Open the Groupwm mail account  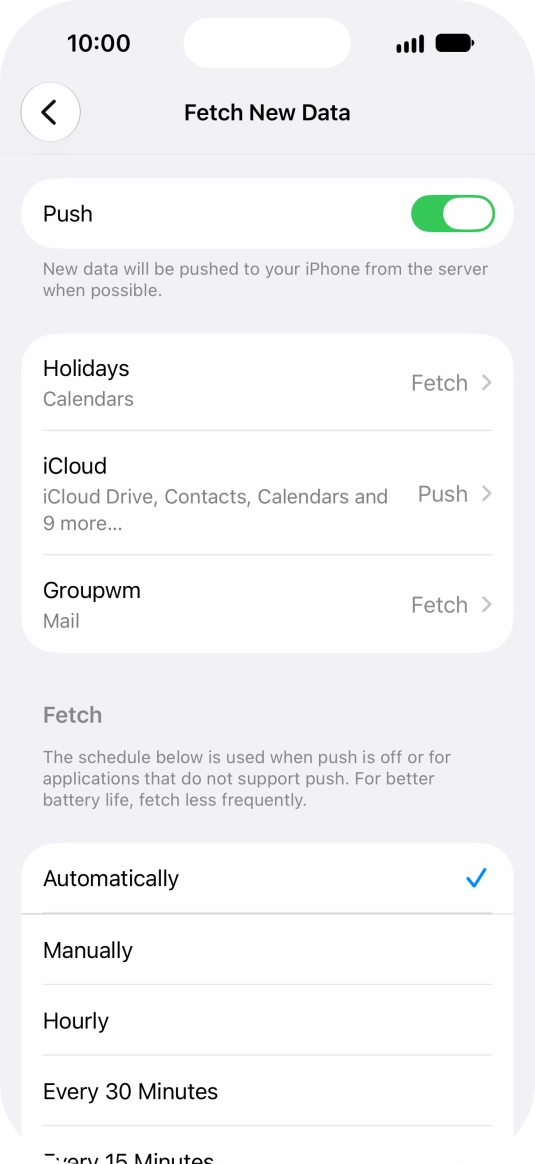tap(267, 604)
